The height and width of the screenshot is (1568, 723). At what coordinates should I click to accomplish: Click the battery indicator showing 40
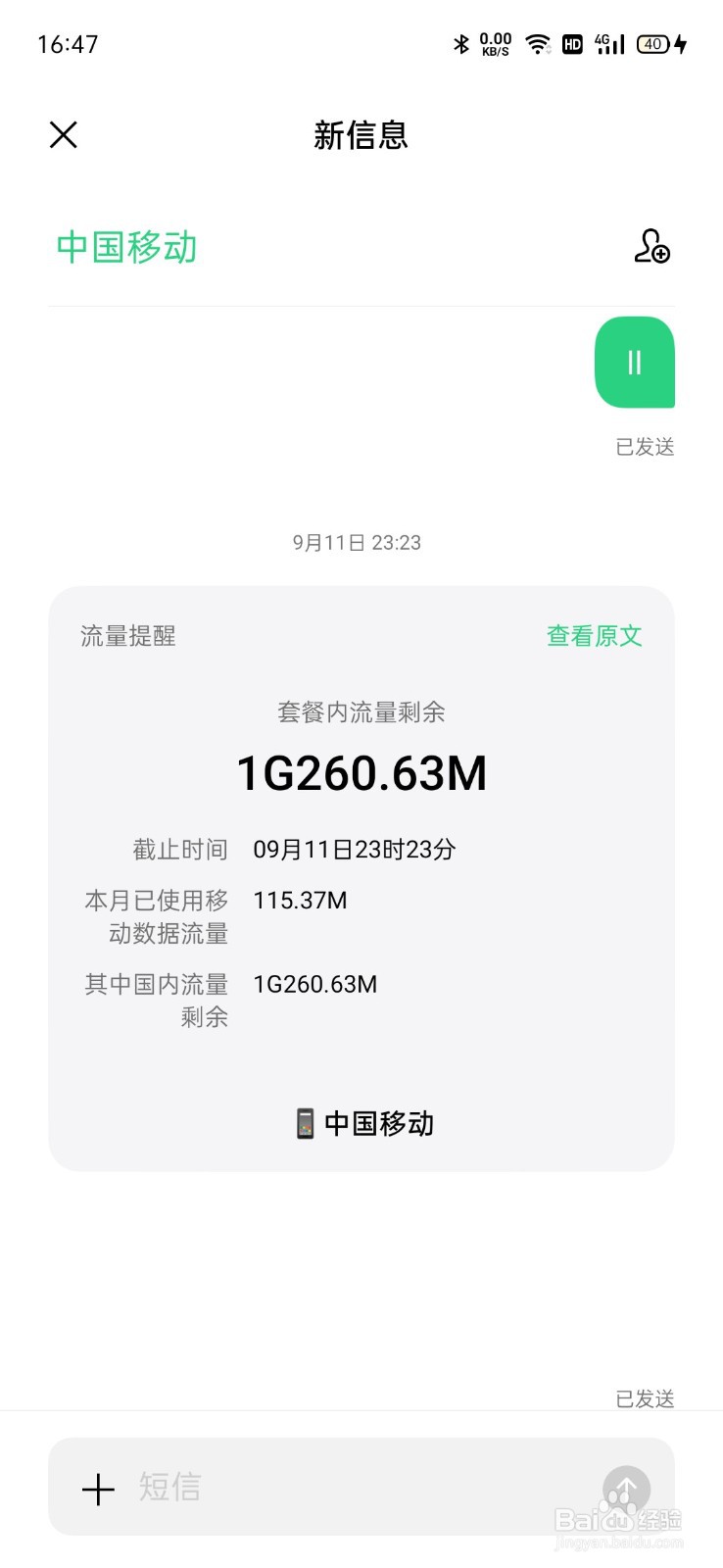pos(651,43)
